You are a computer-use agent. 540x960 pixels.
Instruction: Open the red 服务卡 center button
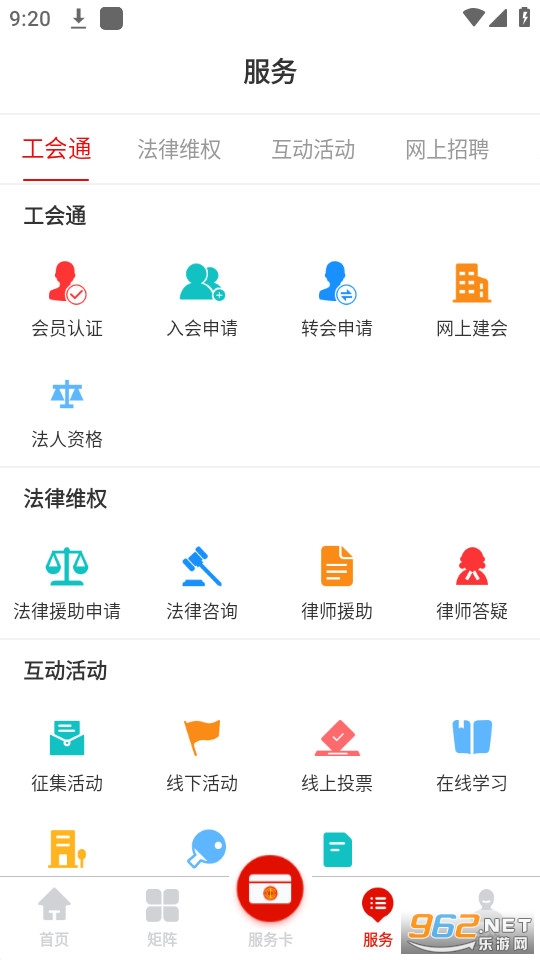point(270,890)
